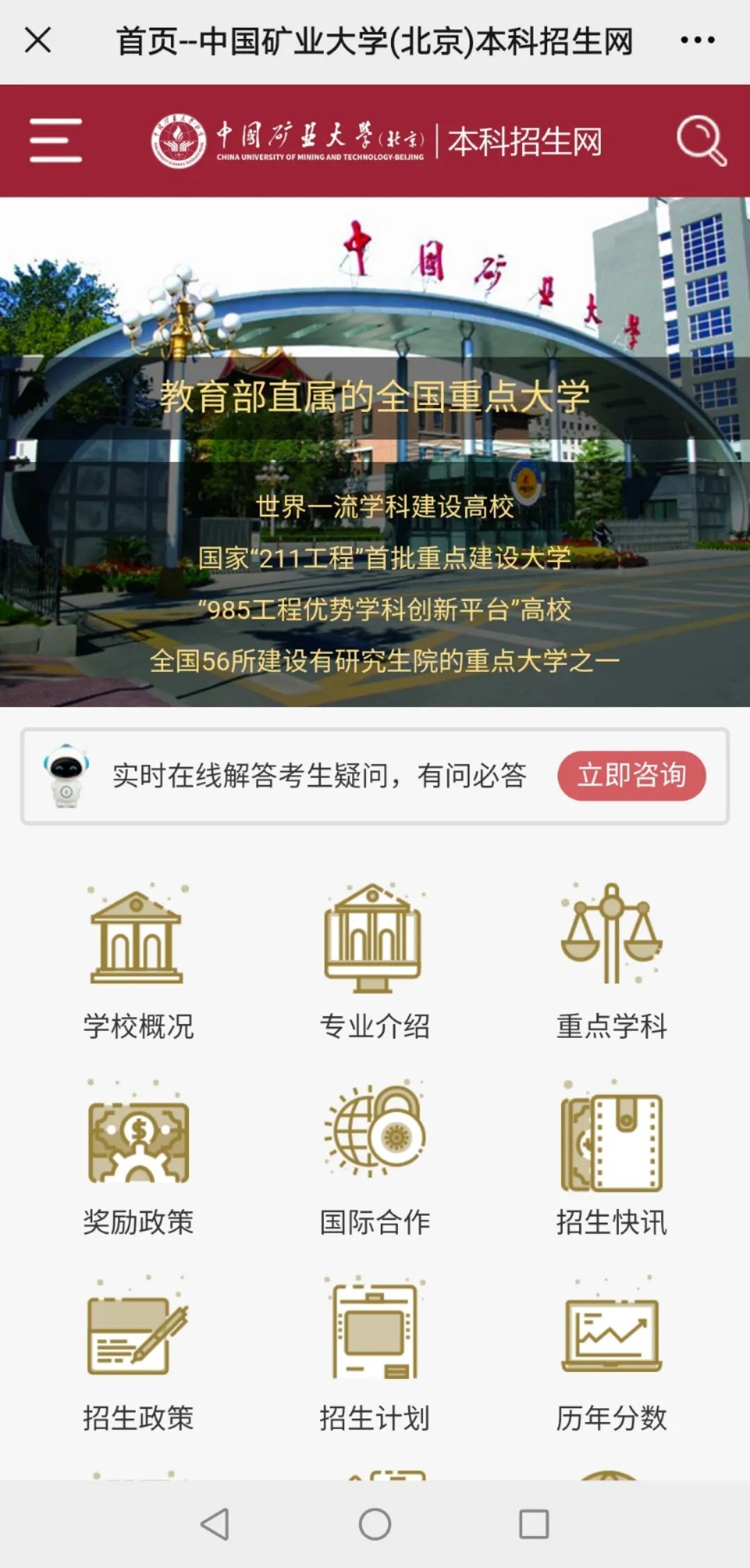Open 专业介绍 majors introduction
Image resolution: width=750 pixels, height=1568 pixels.
pyautogui.click(x=374, y=962)
